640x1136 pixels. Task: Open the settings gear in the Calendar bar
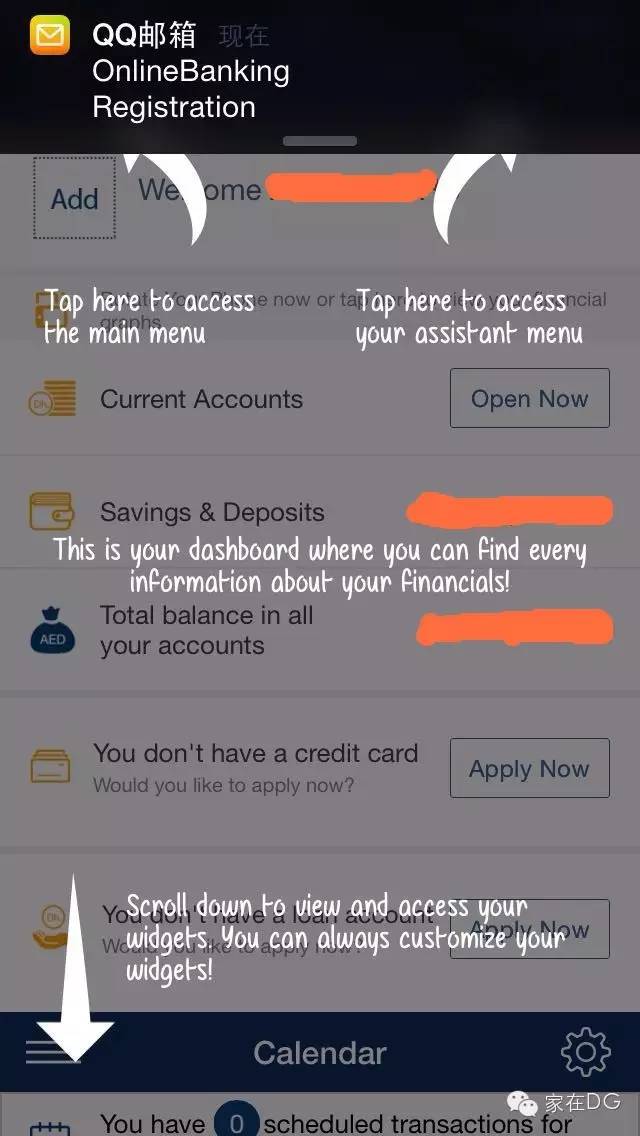(585, 1052)
